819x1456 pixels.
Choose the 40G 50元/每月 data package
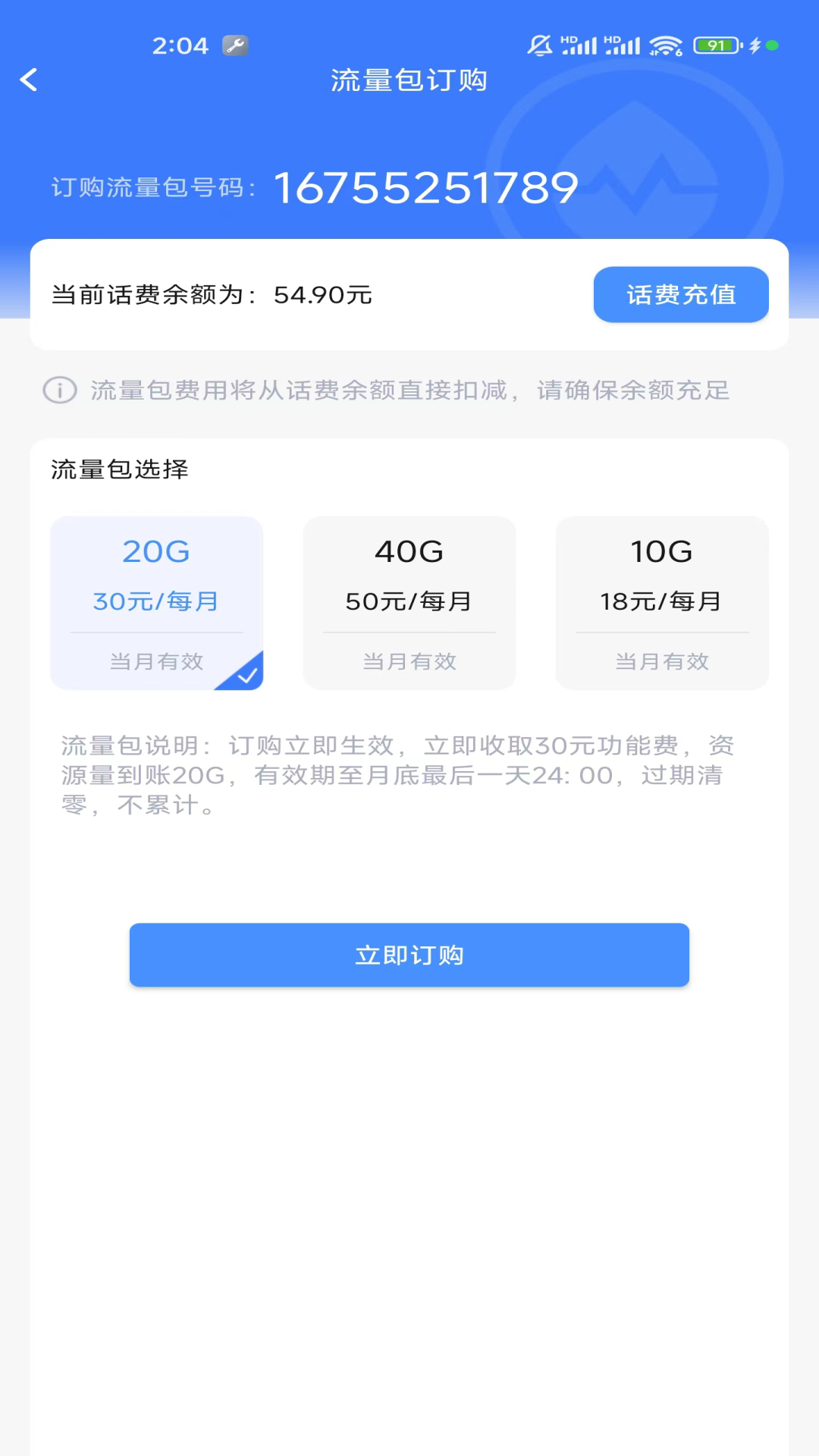[409, 603]
